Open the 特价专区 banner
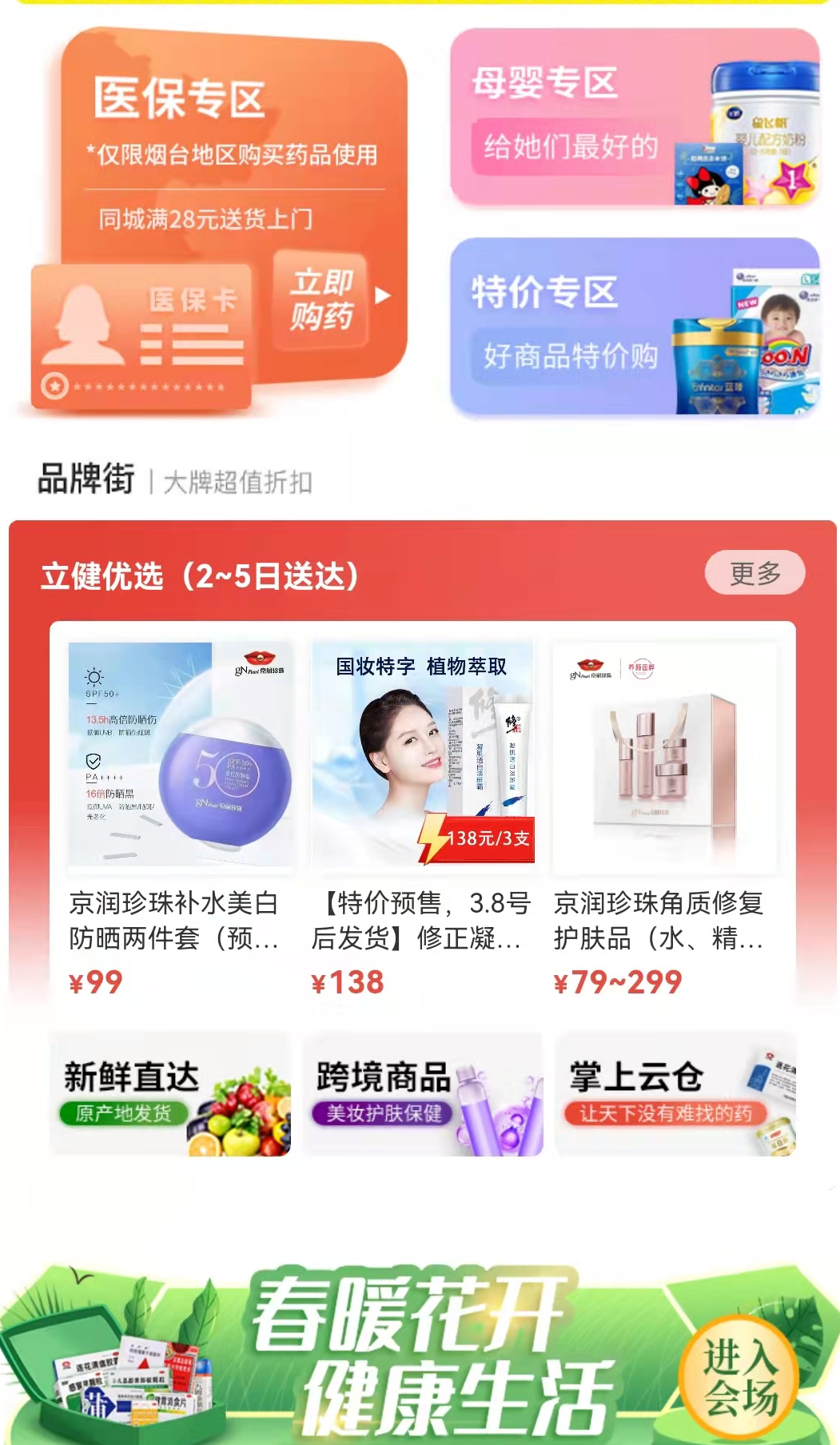Image resolution: width=840 pixels, height=1445 pixels. (x=635, y=327)
